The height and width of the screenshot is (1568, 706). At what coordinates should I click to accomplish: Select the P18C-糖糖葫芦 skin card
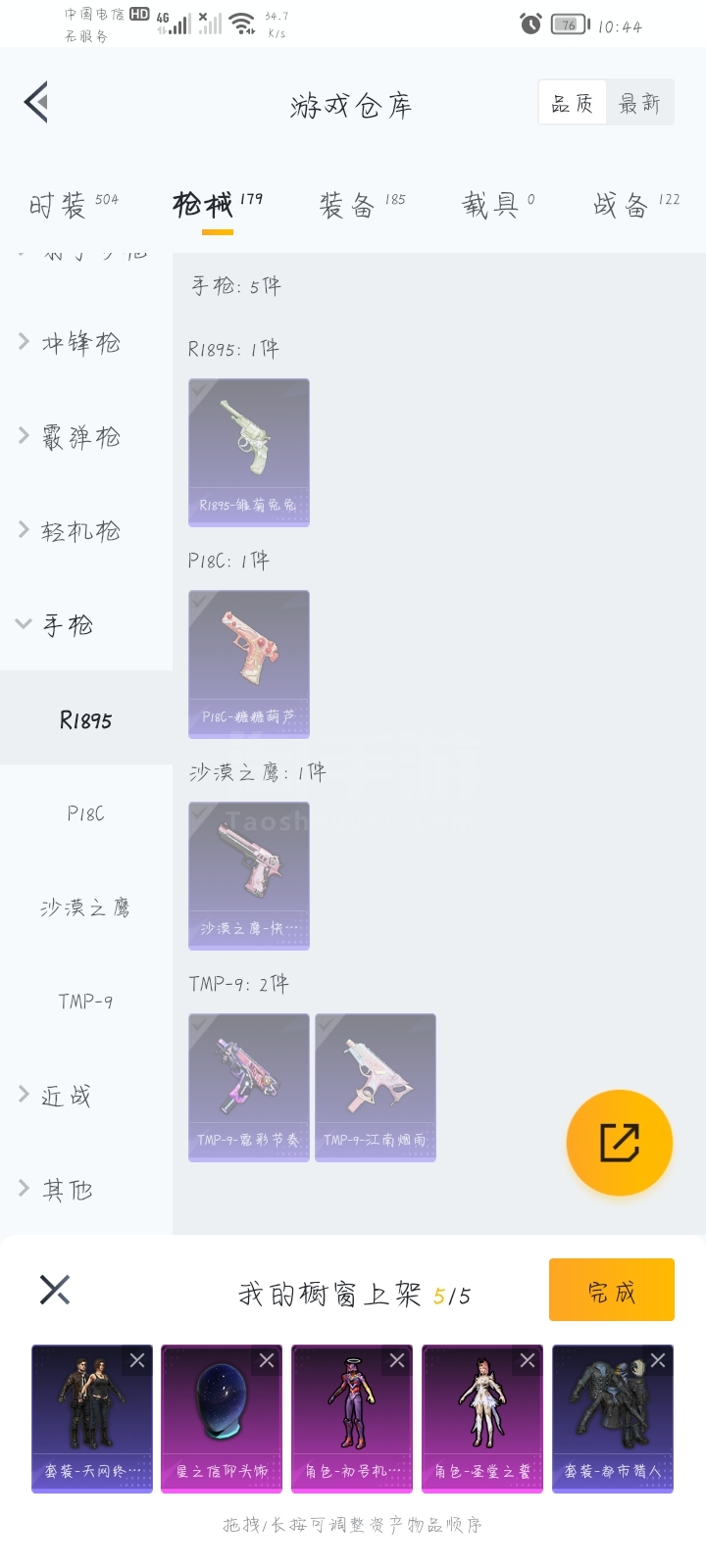pos(249,663)
